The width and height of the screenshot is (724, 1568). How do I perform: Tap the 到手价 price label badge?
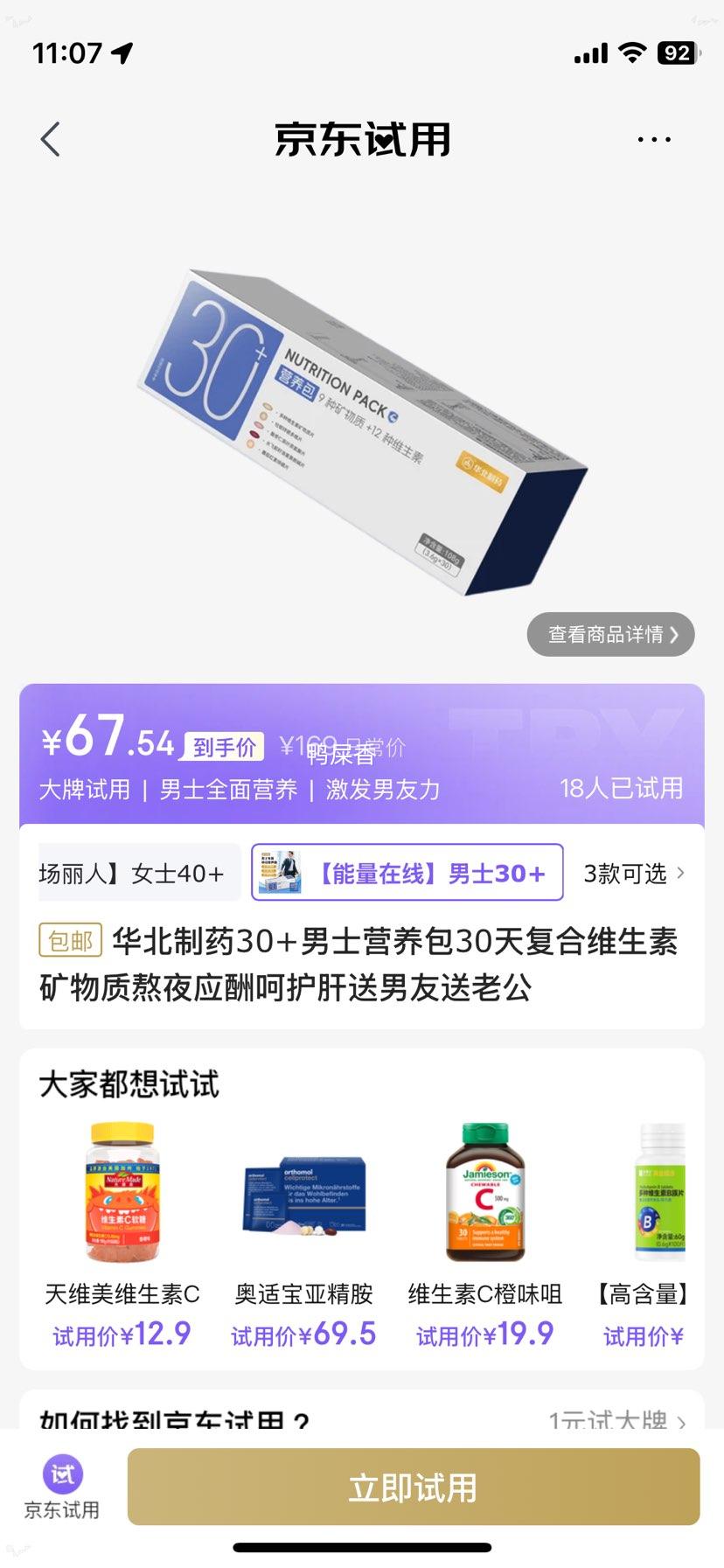[x=222, y=749]
